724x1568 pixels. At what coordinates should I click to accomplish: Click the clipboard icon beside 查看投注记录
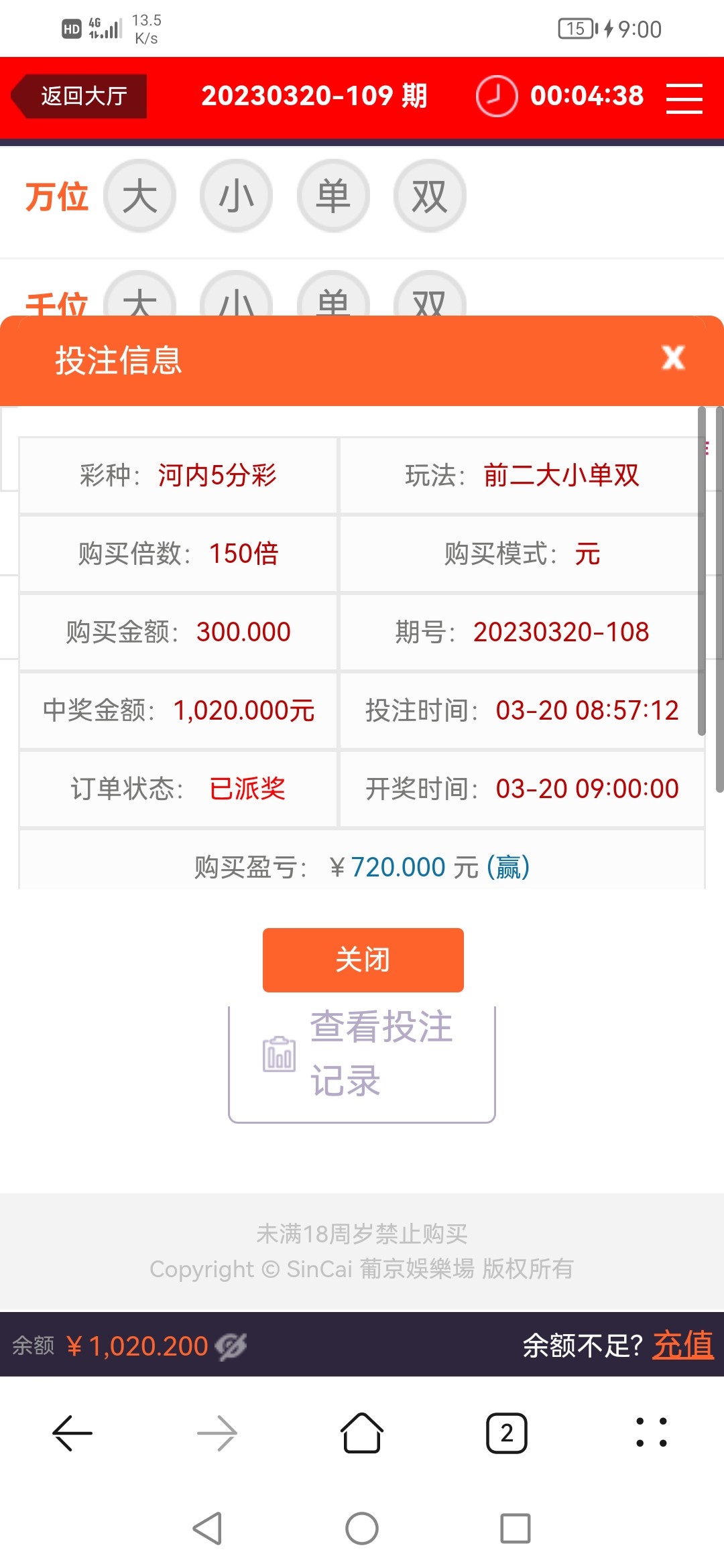click(x=279, y=1053)
